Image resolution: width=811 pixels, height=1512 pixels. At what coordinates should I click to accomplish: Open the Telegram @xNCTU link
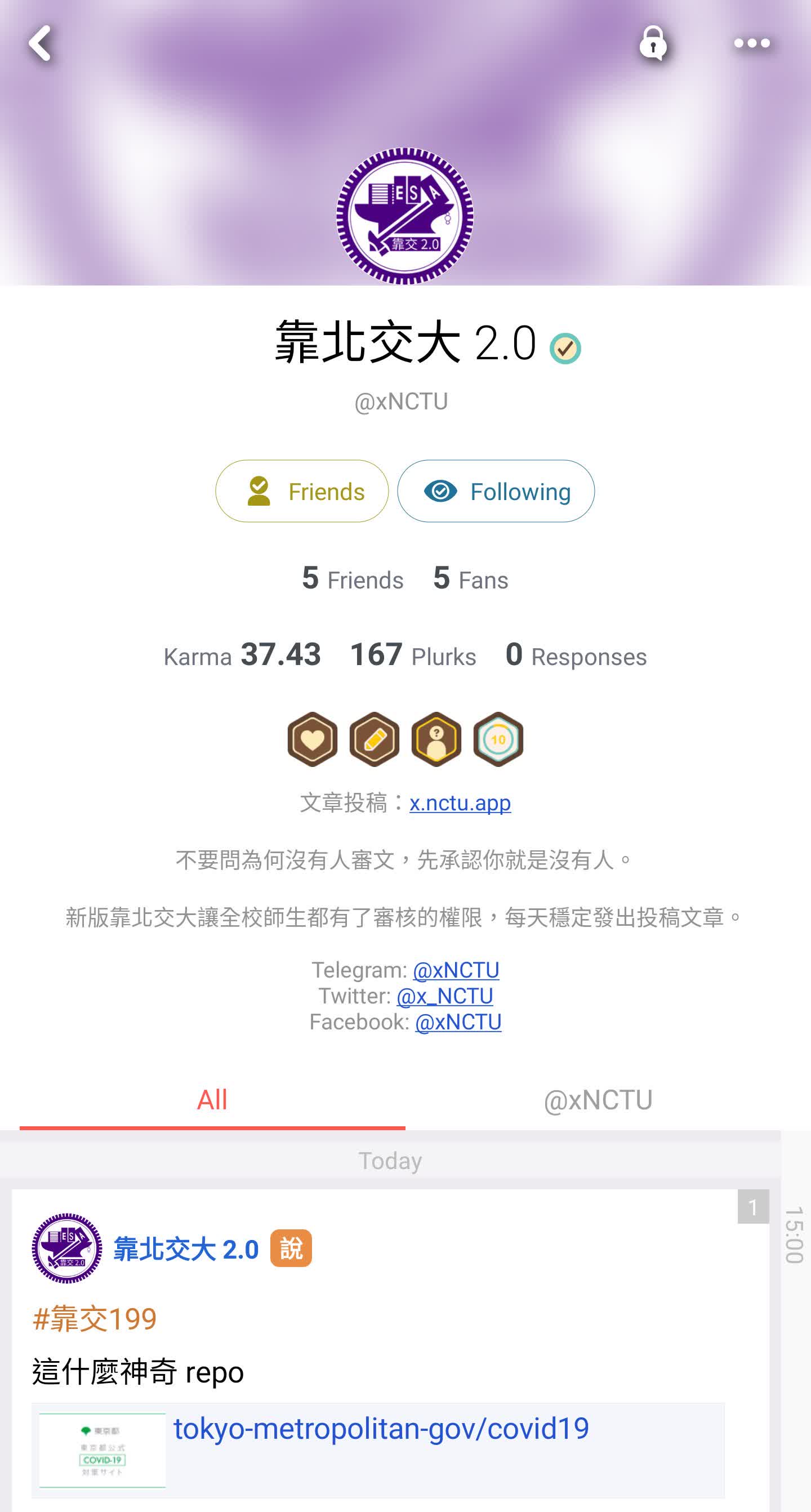click(456, 970)
